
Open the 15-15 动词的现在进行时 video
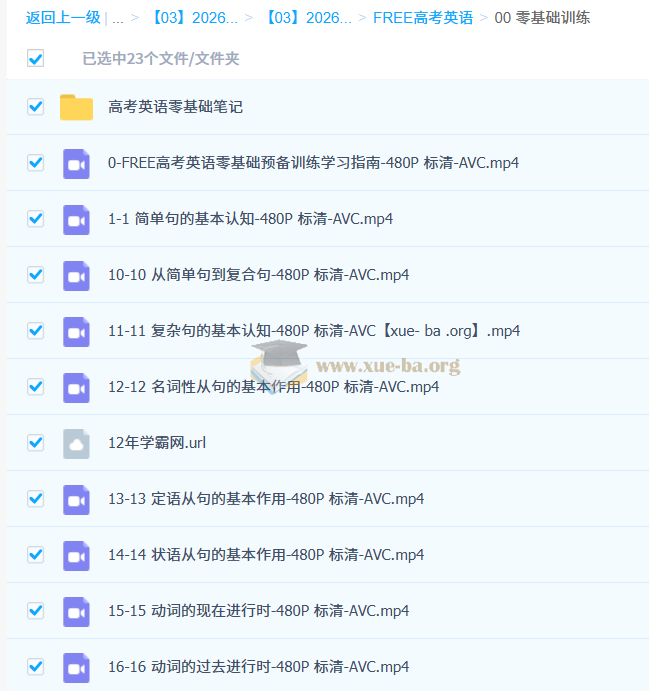(258, 611)
